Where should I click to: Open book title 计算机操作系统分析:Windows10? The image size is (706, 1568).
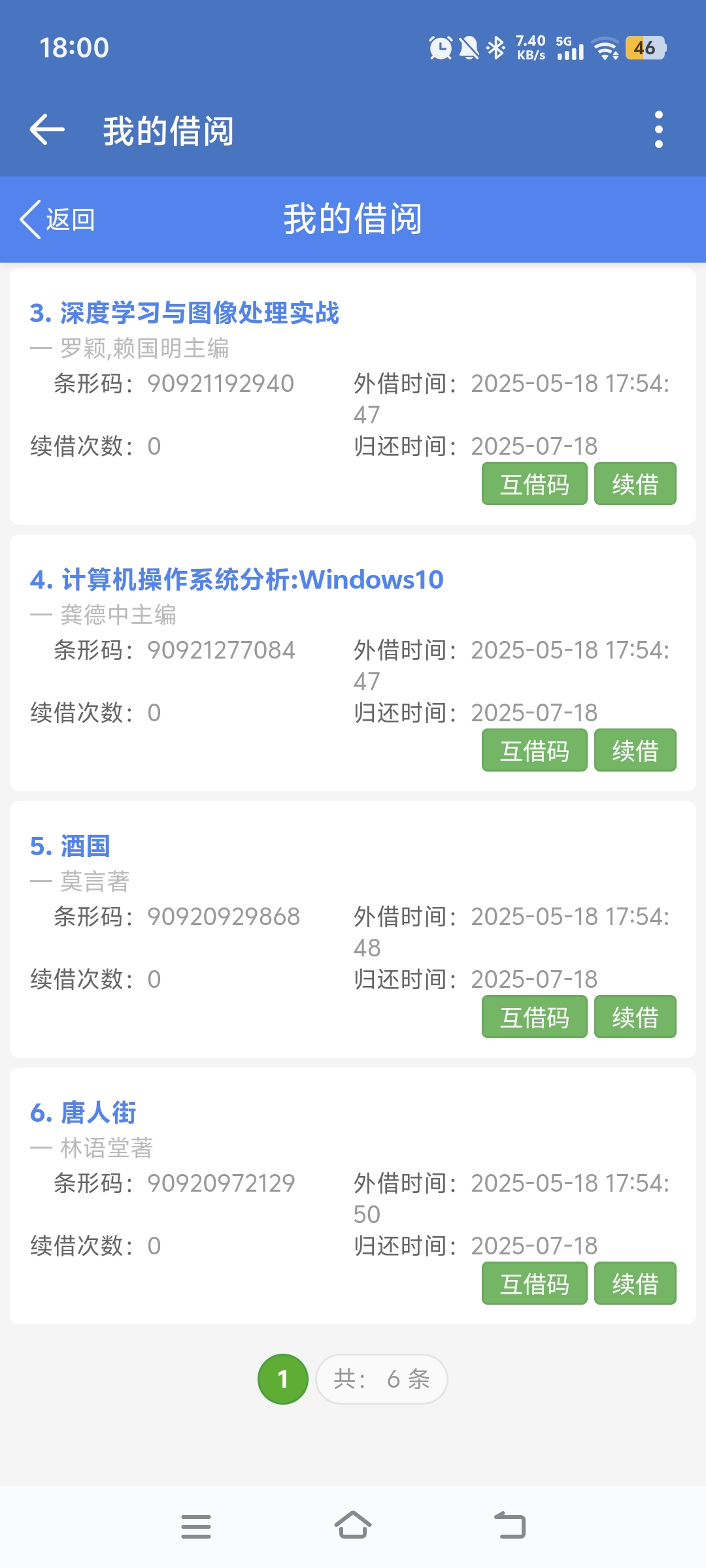pos(237,580)
